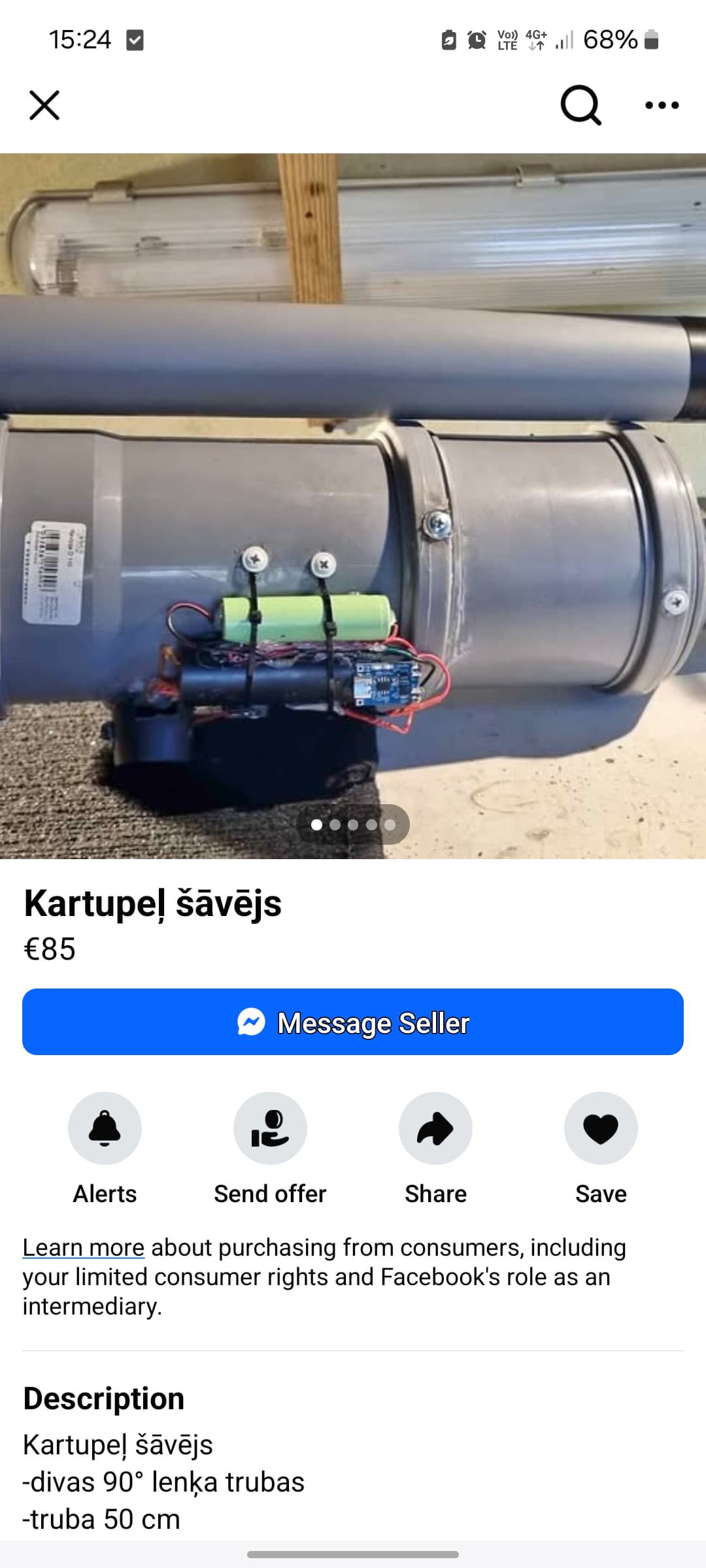Set up alerts with the bell icon
Viewport: 706px width, 1568px height.
coord(105,1128)
